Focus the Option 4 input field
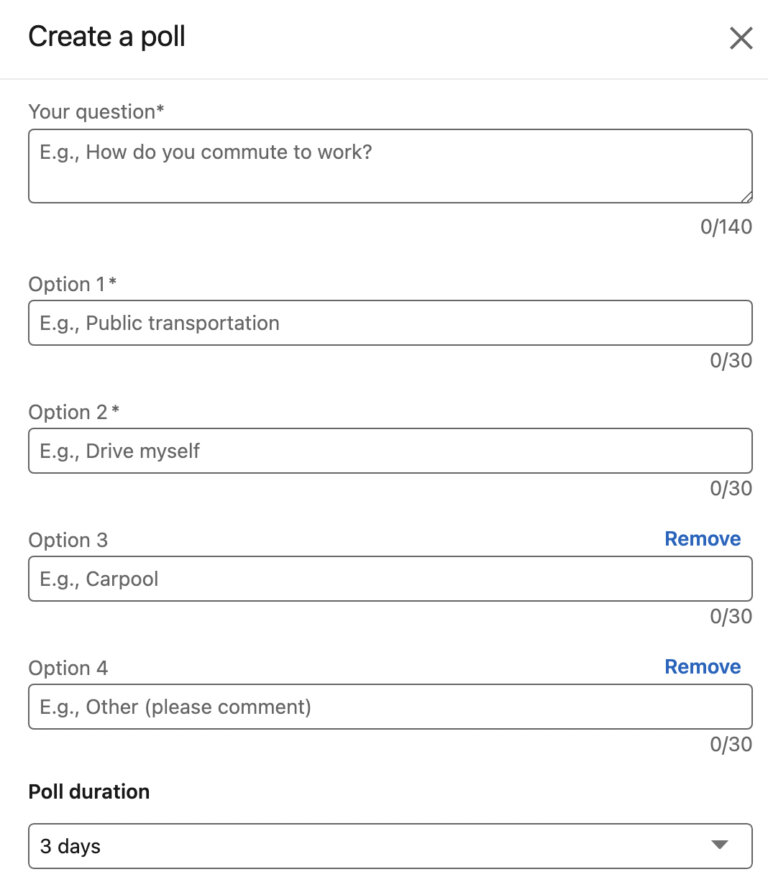Viewport: 768px width, 877px height. 390,707
